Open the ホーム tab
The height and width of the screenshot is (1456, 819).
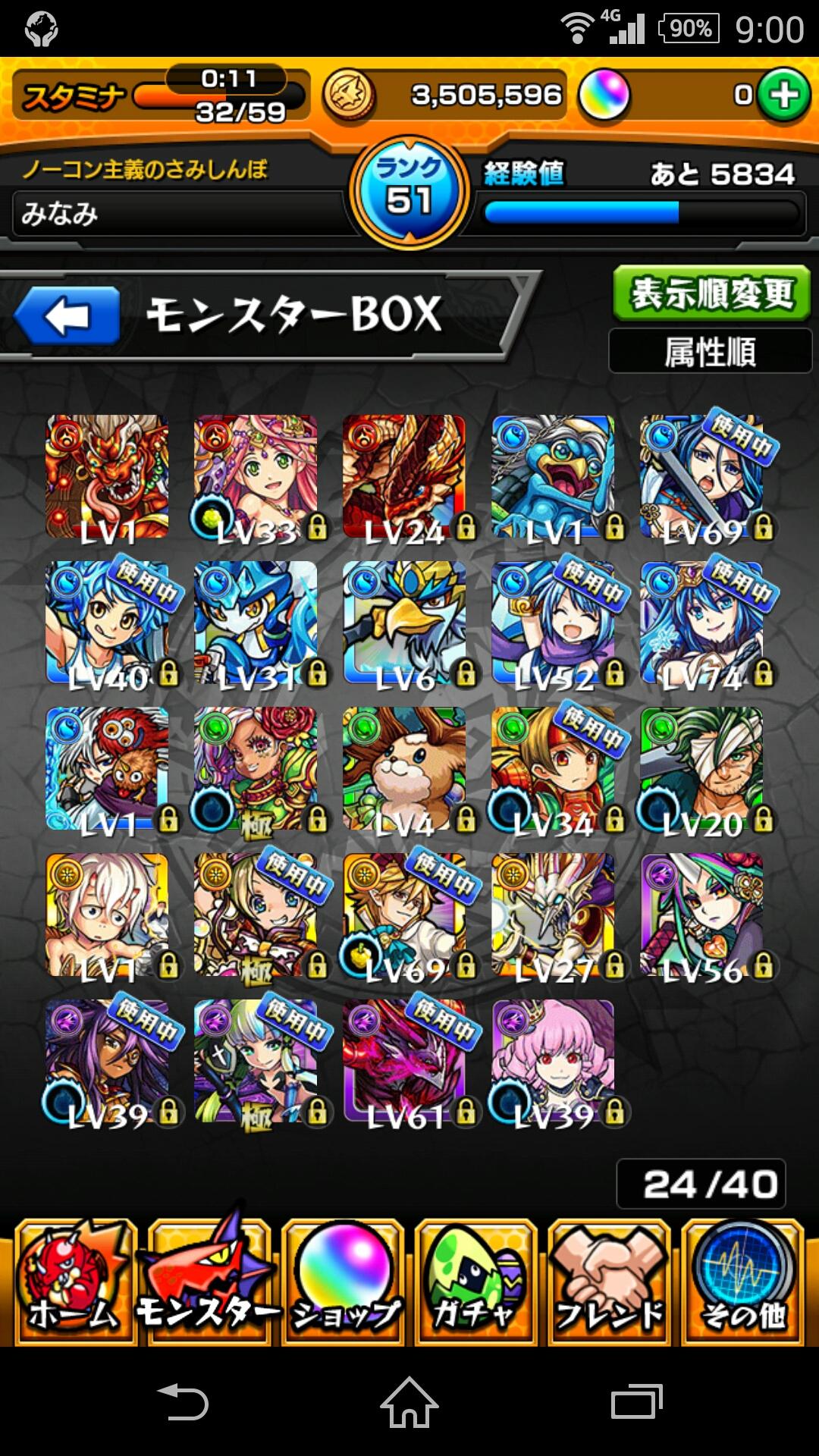click(x=74, y=1283)
